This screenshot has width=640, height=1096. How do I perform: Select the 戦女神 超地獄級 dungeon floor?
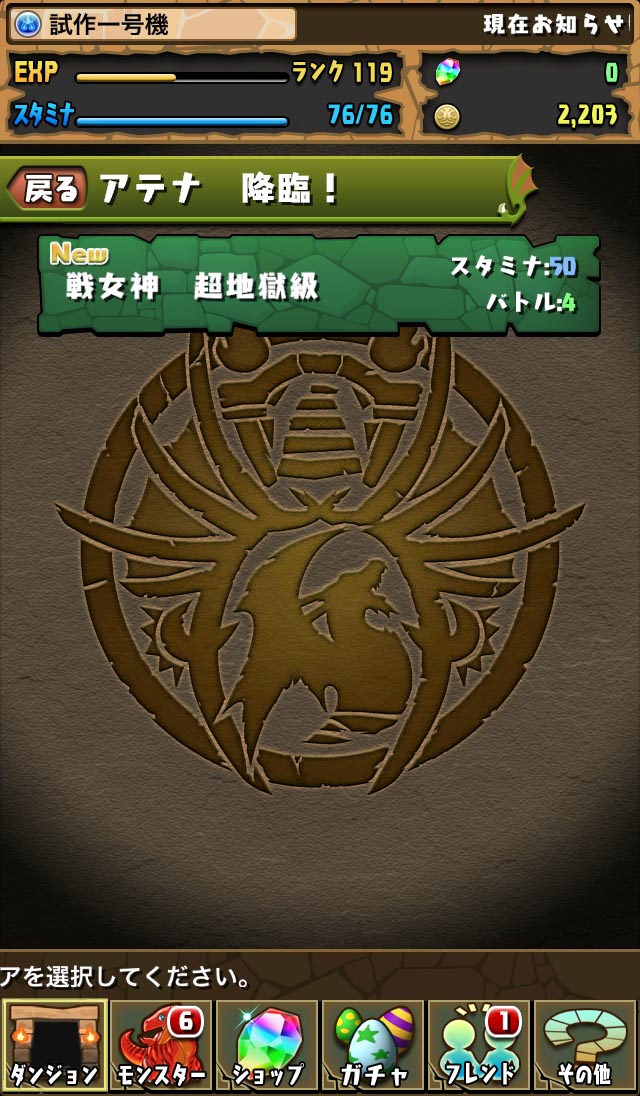319,284
